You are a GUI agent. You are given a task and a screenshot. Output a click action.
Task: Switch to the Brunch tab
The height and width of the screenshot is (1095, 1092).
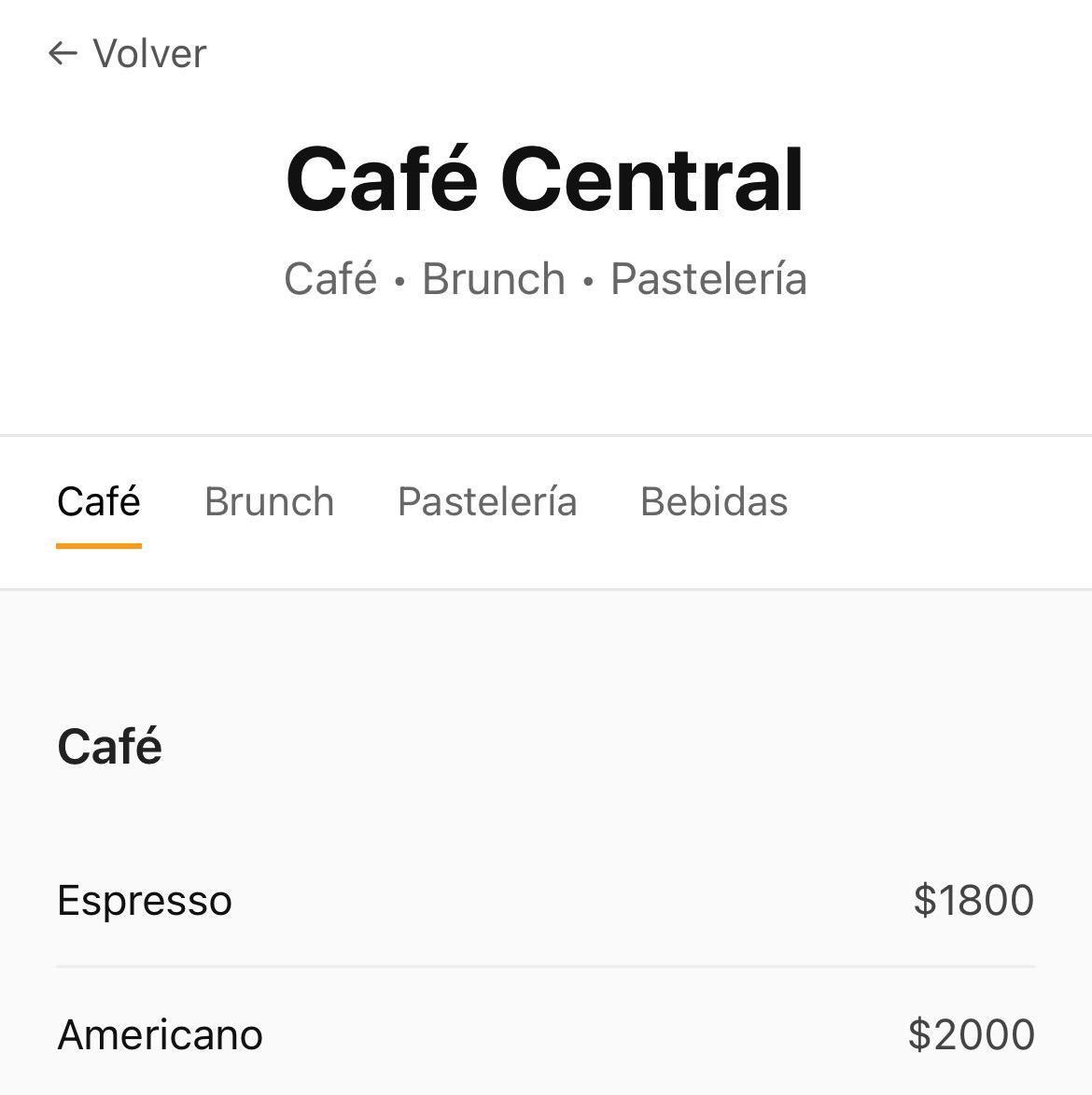pyautogui.click(x=269, y=502)
